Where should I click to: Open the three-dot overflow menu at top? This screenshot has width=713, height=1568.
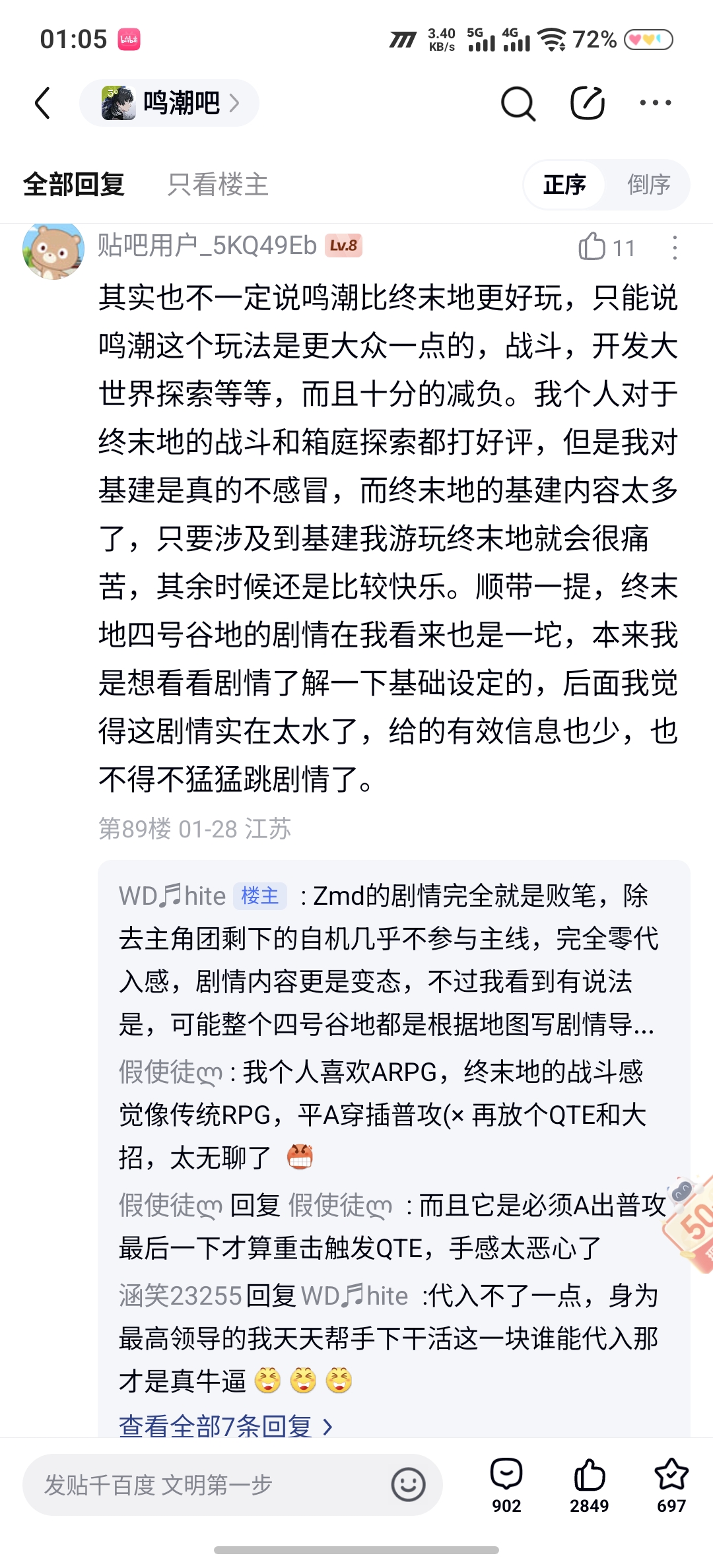point(656,103)
